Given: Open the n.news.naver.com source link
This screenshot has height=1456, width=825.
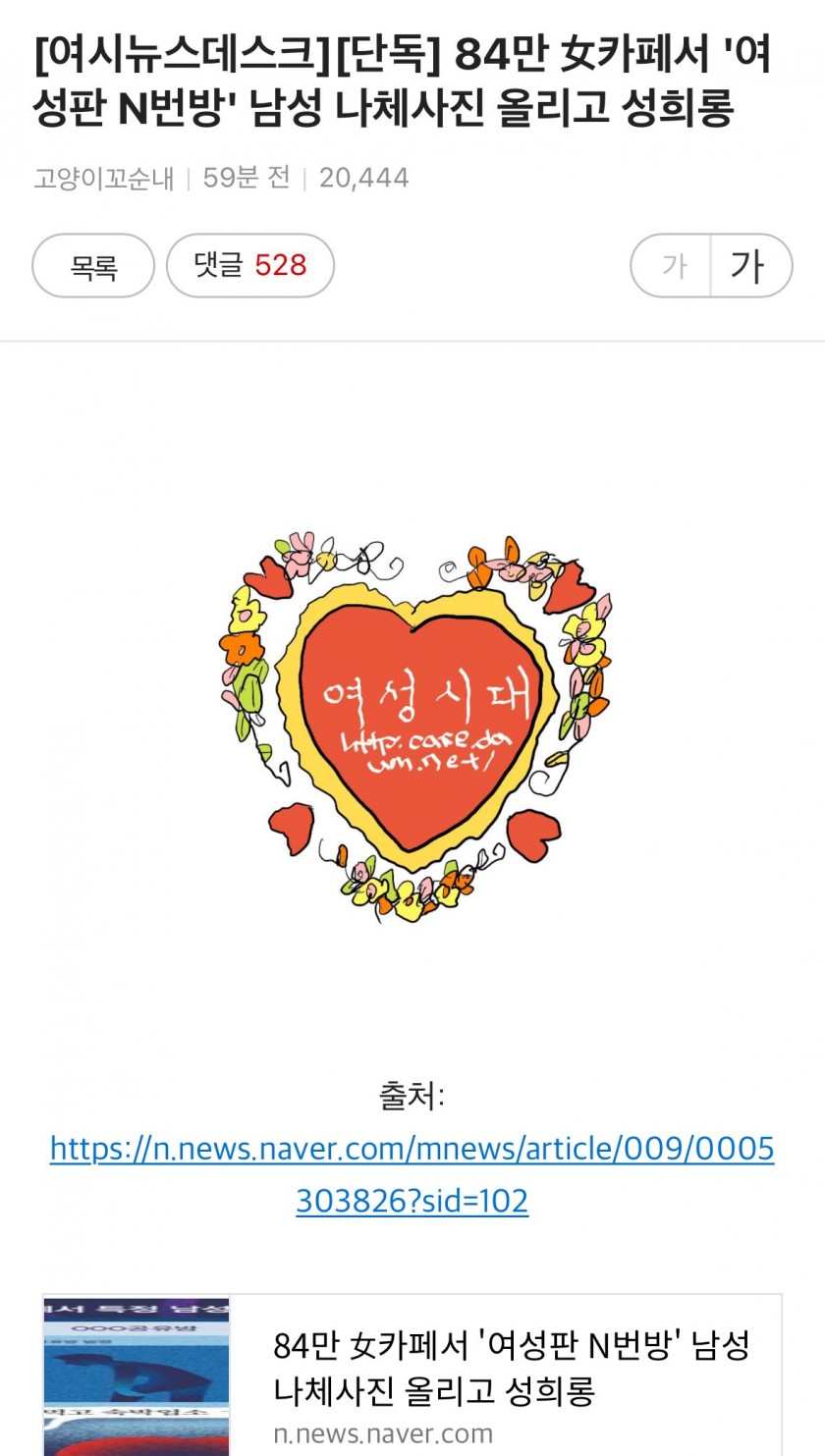Looking at the screenshot, I should (x=412, y=1174).
